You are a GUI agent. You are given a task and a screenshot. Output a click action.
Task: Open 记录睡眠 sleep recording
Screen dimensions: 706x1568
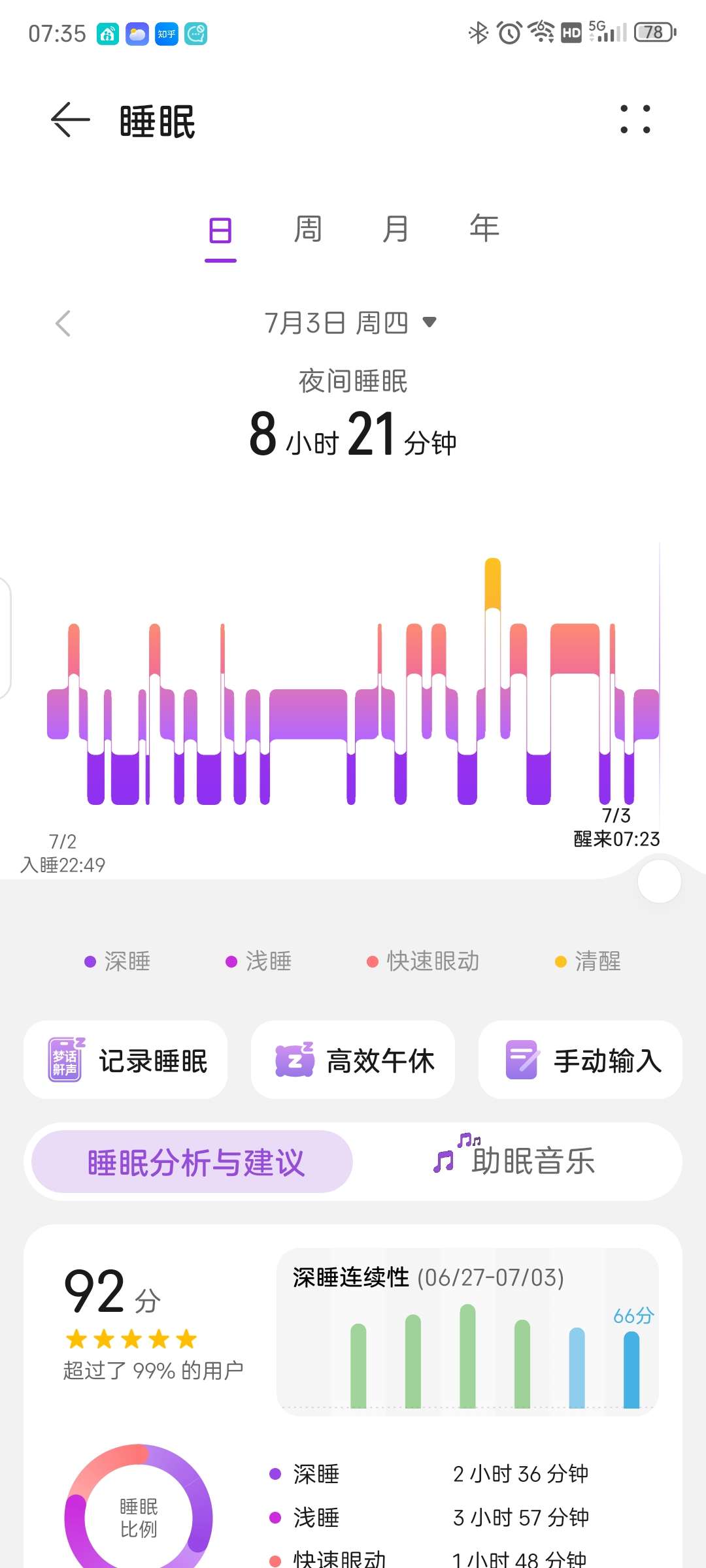click(126, 1060)
